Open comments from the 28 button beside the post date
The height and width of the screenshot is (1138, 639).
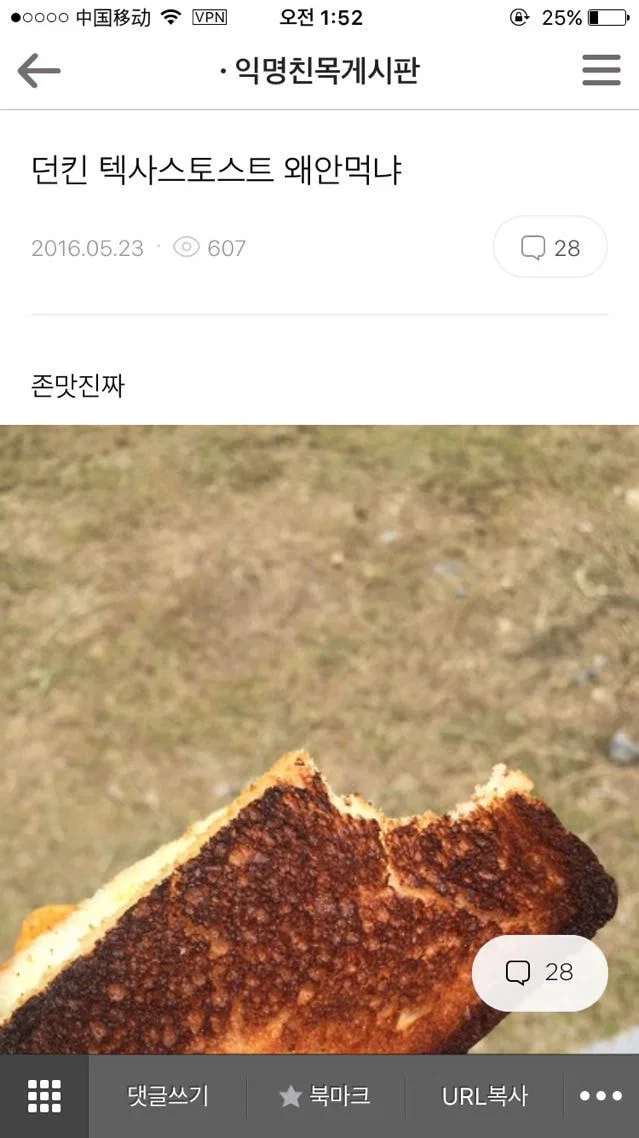550,247
